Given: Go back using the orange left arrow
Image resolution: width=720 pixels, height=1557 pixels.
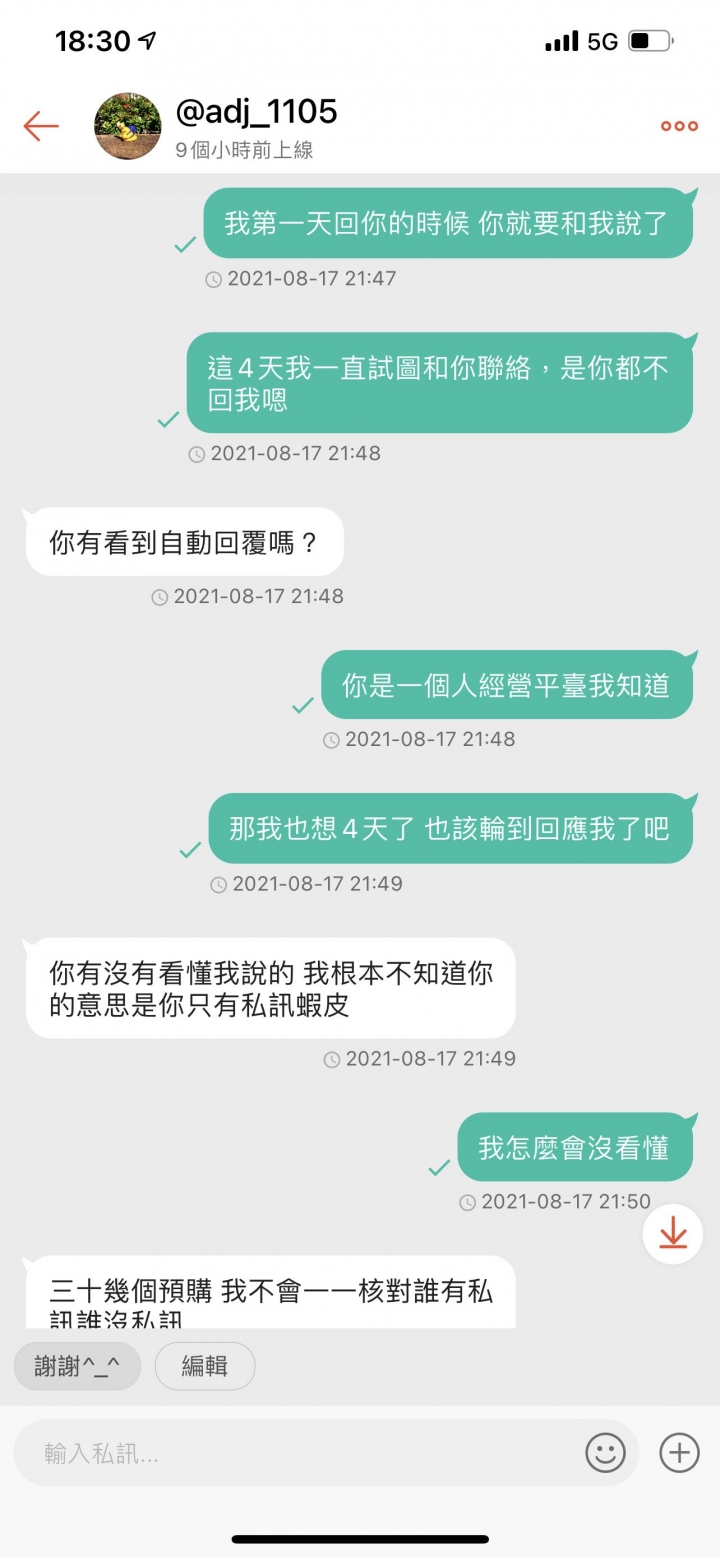Looking at the screenshot, I should pyautogui.click(x=40, y=126).
